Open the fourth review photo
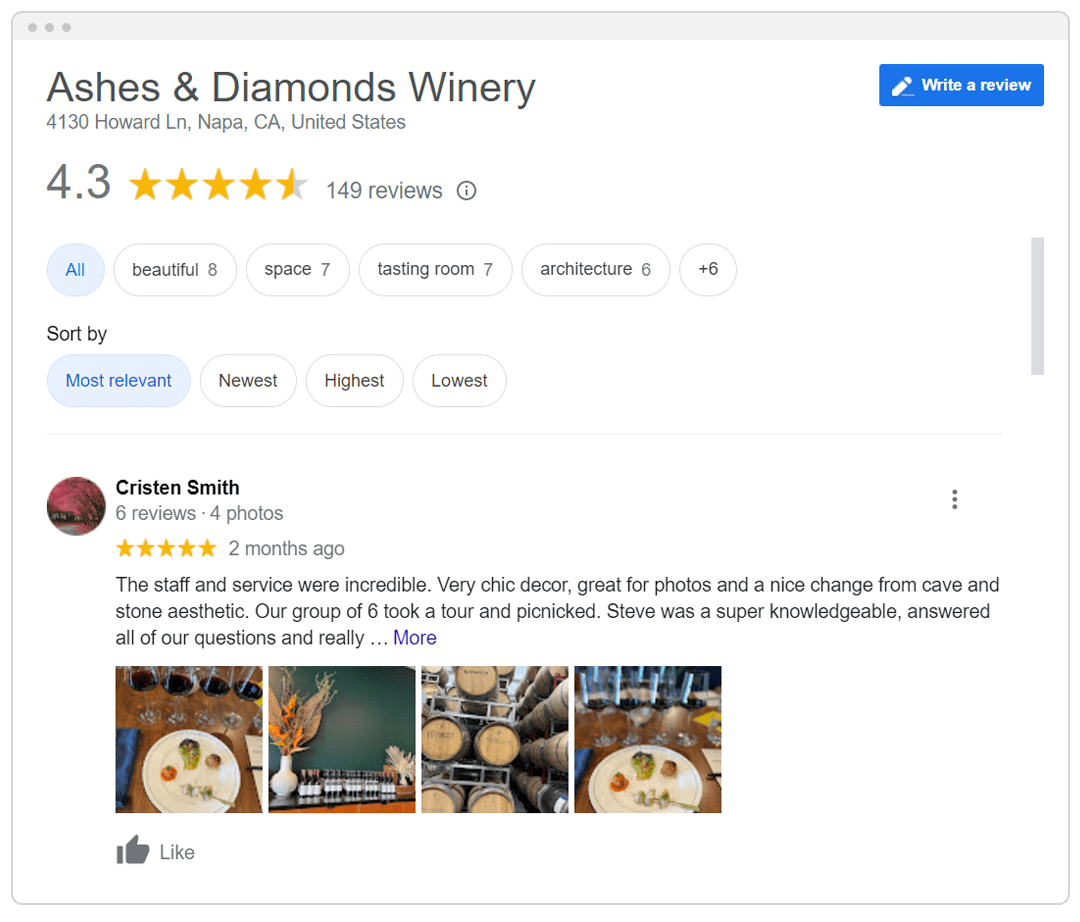1080x922 pixels. [x=648, y=739]
